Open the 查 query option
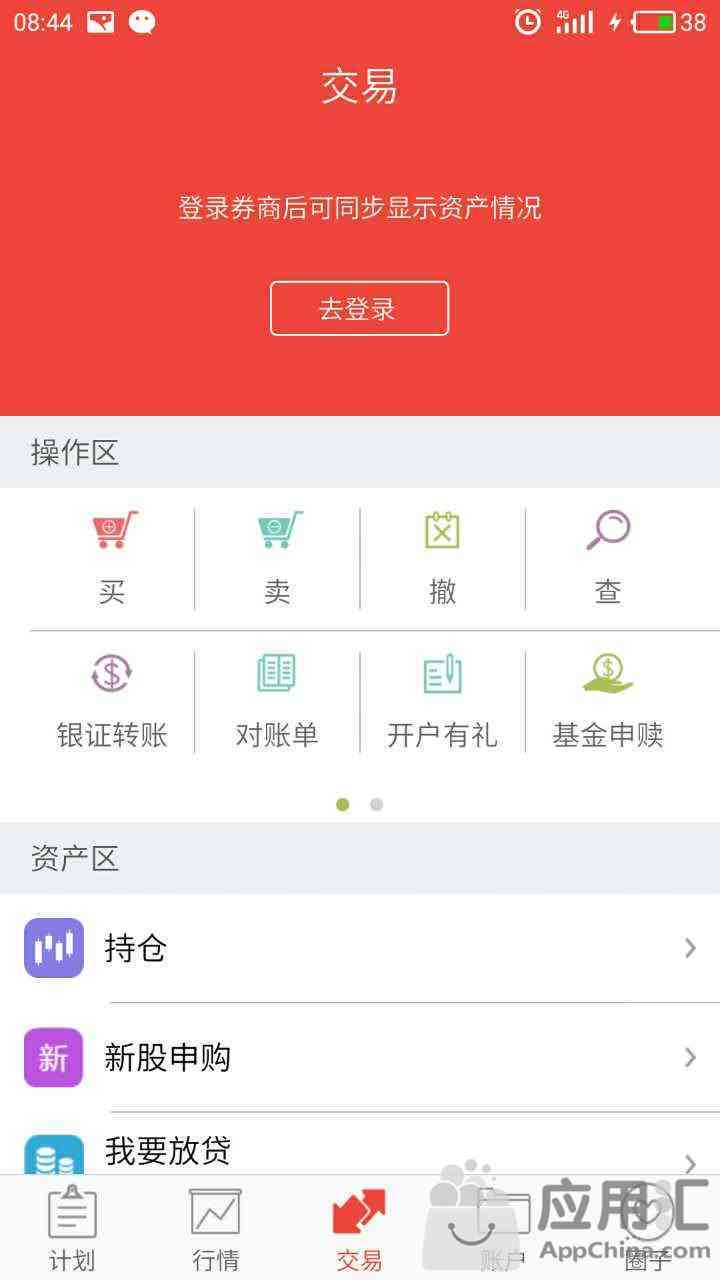 (x=608, y=557)
